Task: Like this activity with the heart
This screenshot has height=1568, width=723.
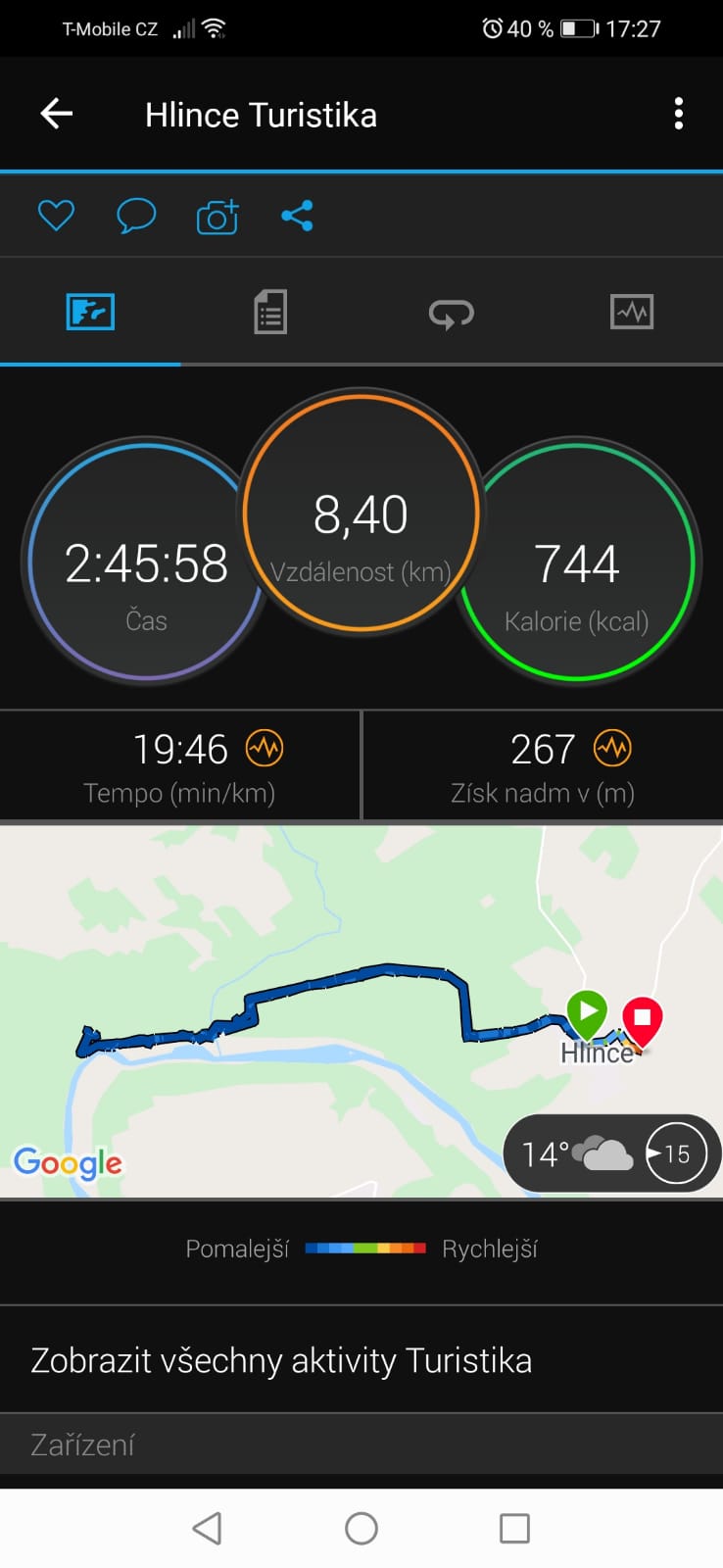Action: (x=56, y=216)
